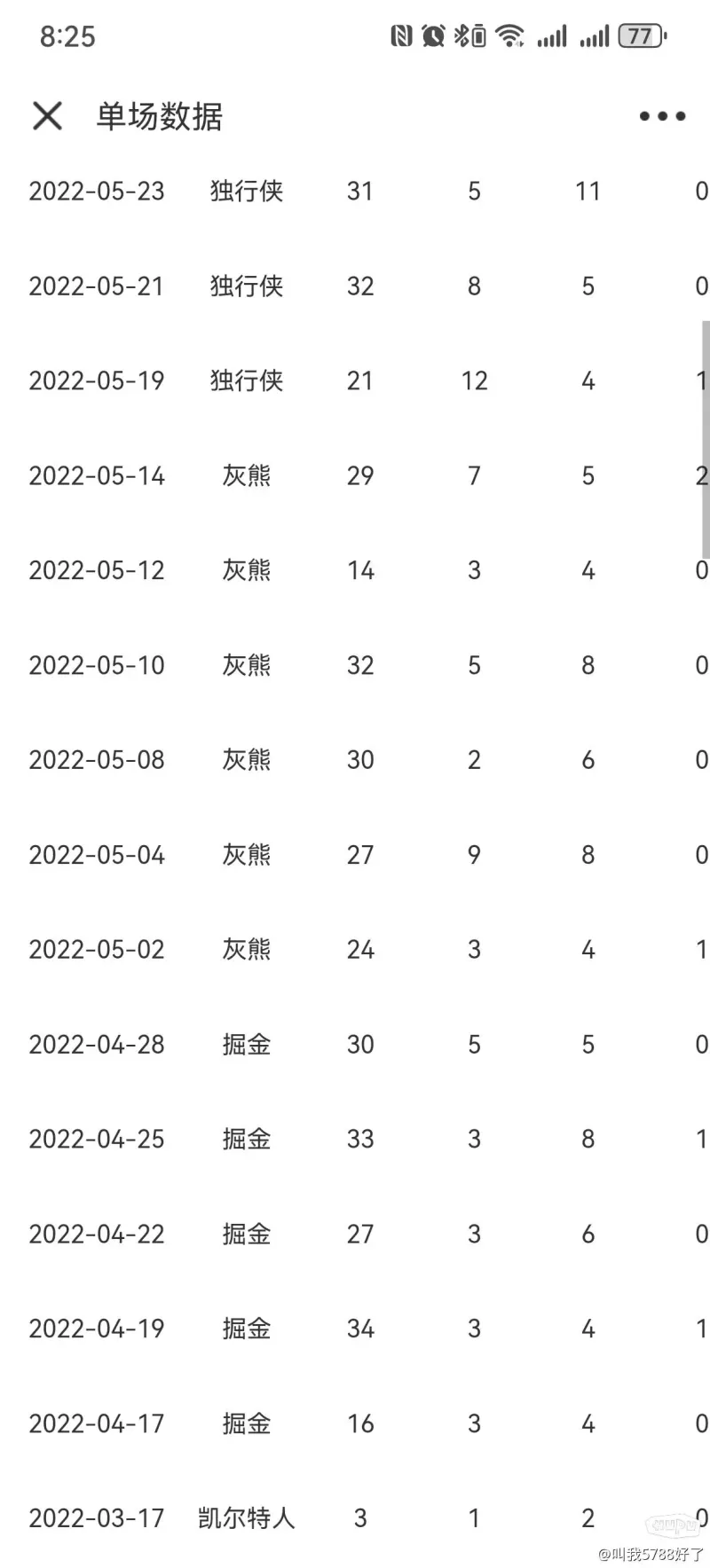Open the three-dot overflow menu
Viewport: 710px width, 1568px height.
[662, 116]
